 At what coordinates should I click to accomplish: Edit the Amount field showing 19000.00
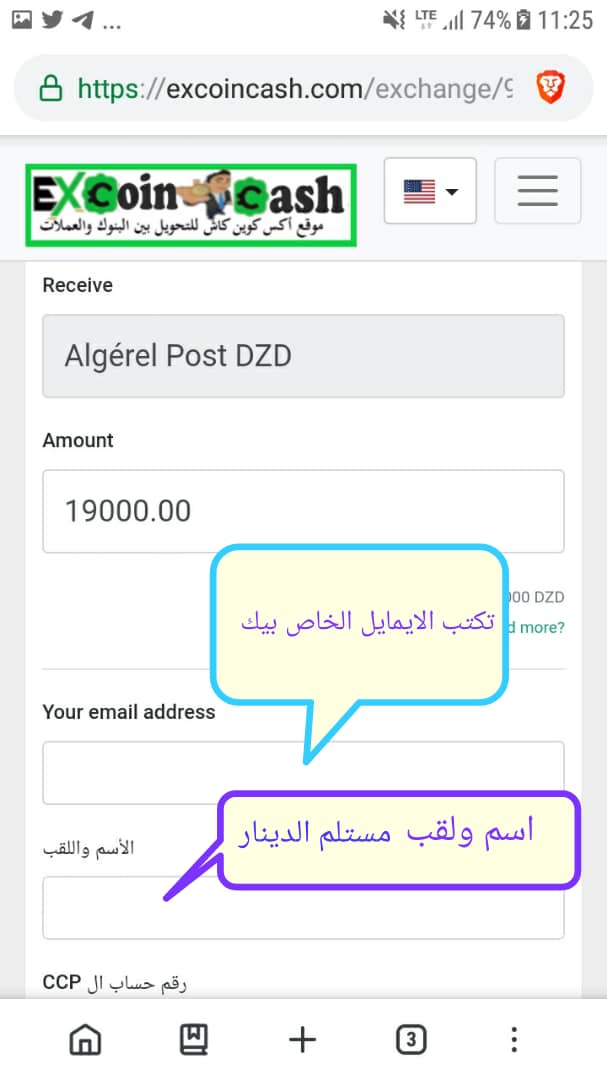click(303, 511)
